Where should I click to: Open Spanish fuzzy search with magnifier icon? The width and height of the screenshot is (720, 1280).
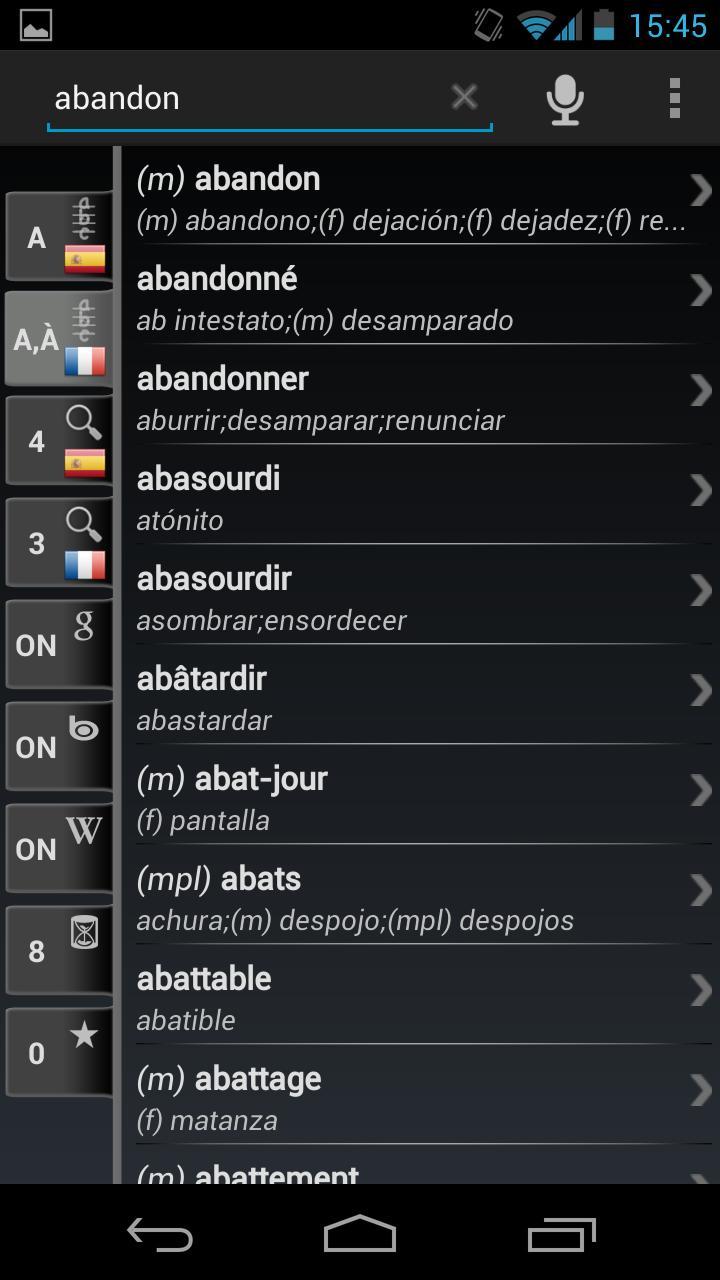click(58, 440)
